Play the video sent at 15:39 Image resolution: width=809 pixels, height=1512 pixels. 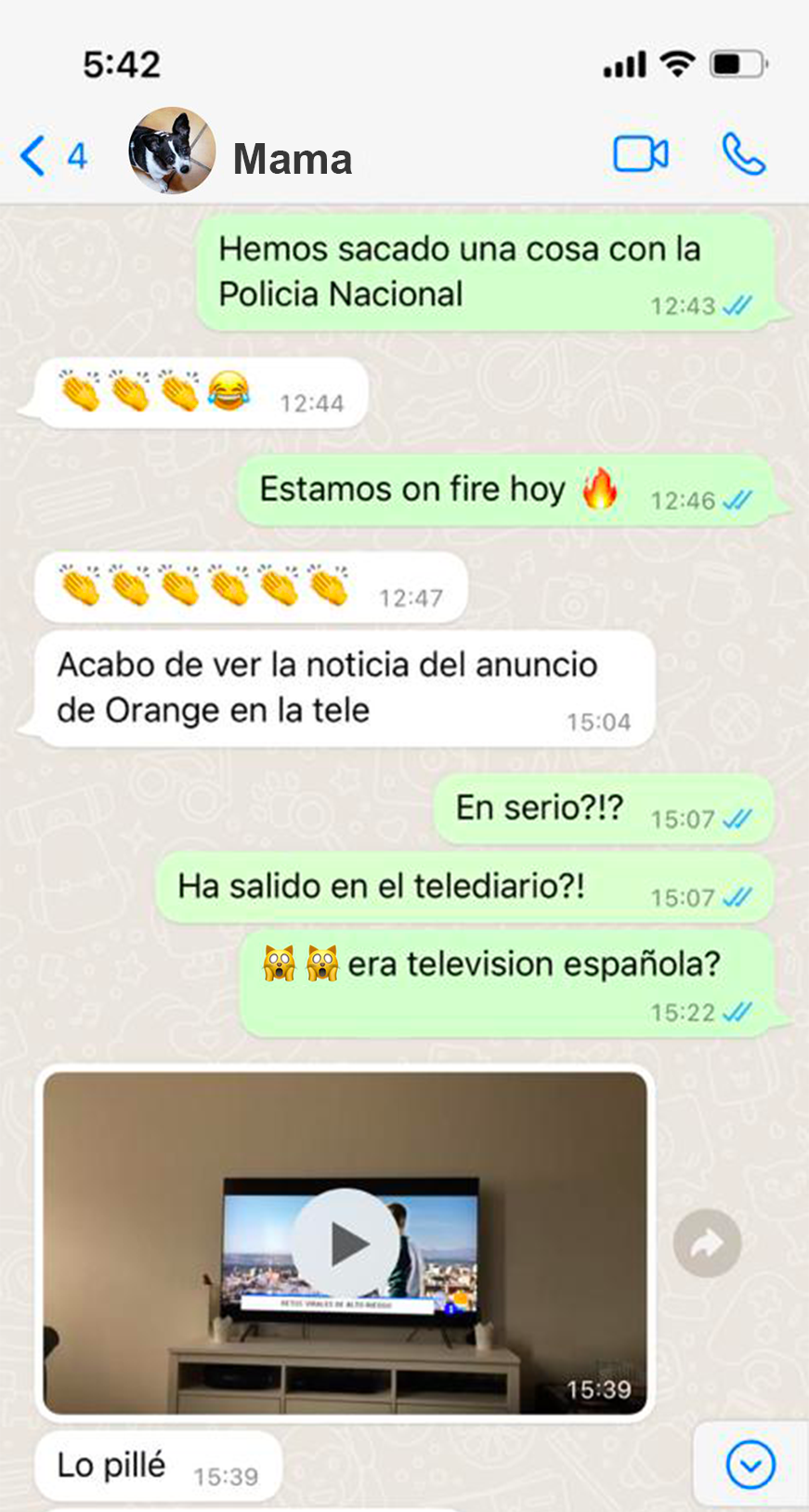[345, 1242]
